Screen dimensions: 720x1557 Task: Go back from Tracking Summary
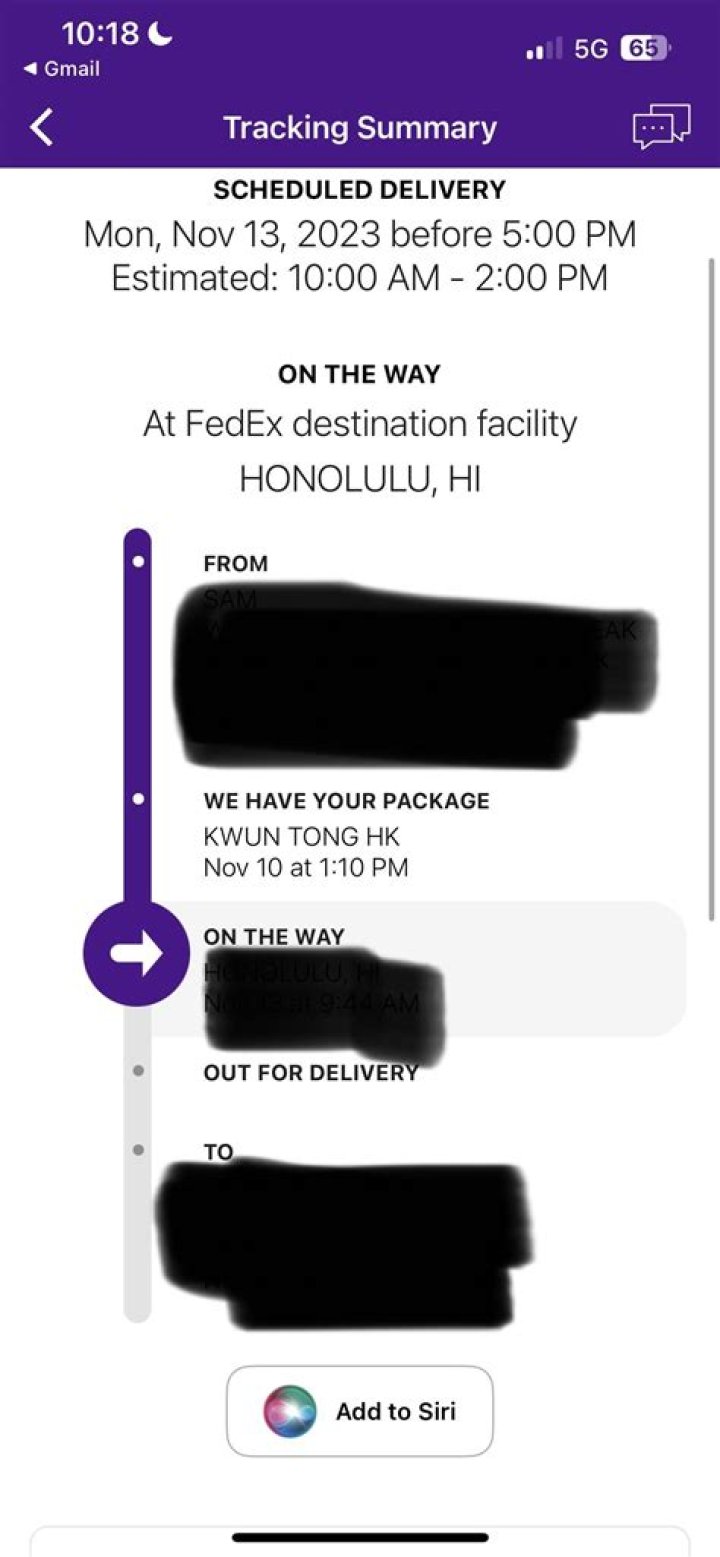point(42,128)
